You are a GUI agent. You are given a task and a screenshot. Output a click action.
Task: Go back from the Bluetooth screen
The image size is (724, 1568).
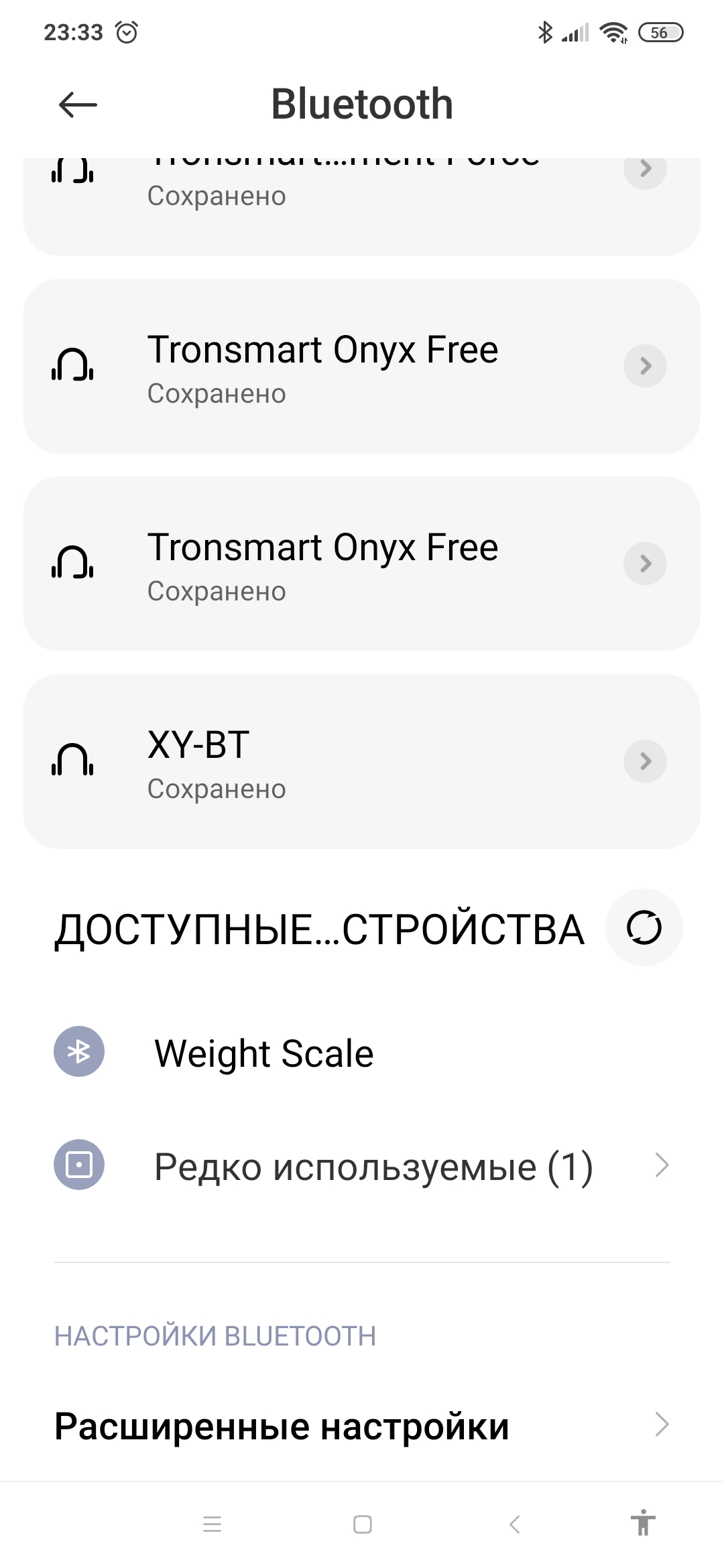(78, 105)
